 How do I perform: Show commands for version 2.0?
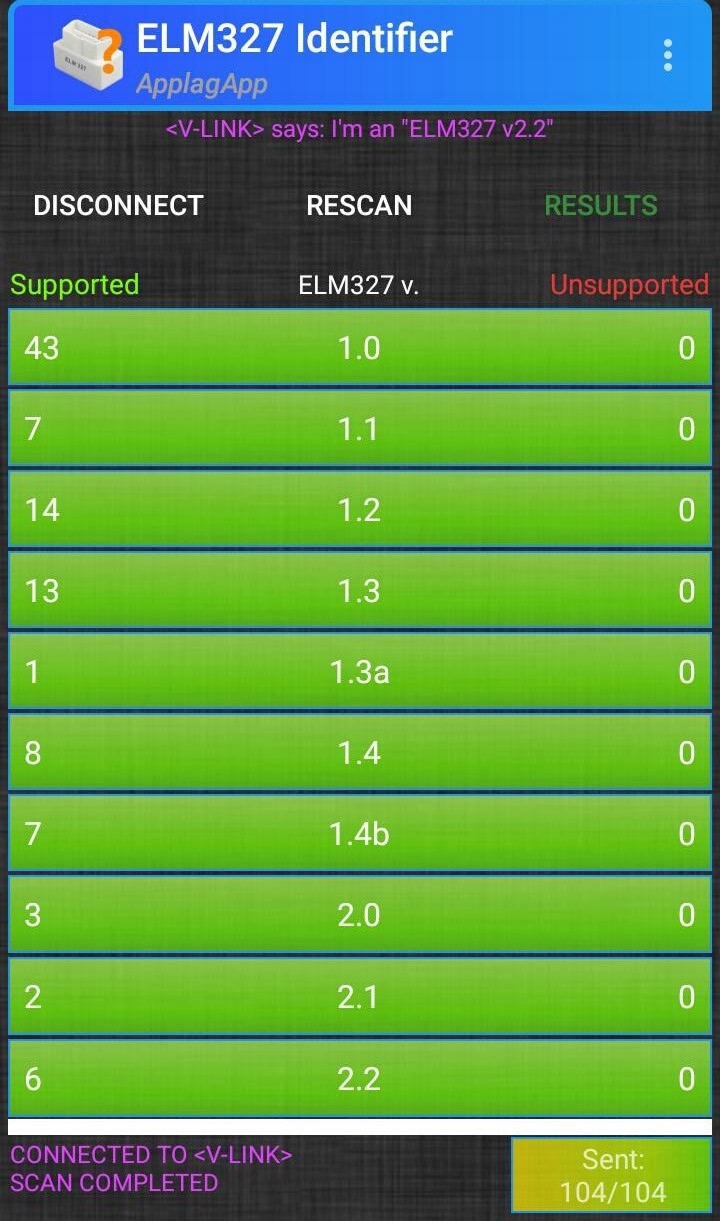pyautogui.click(x=360, y=915)
